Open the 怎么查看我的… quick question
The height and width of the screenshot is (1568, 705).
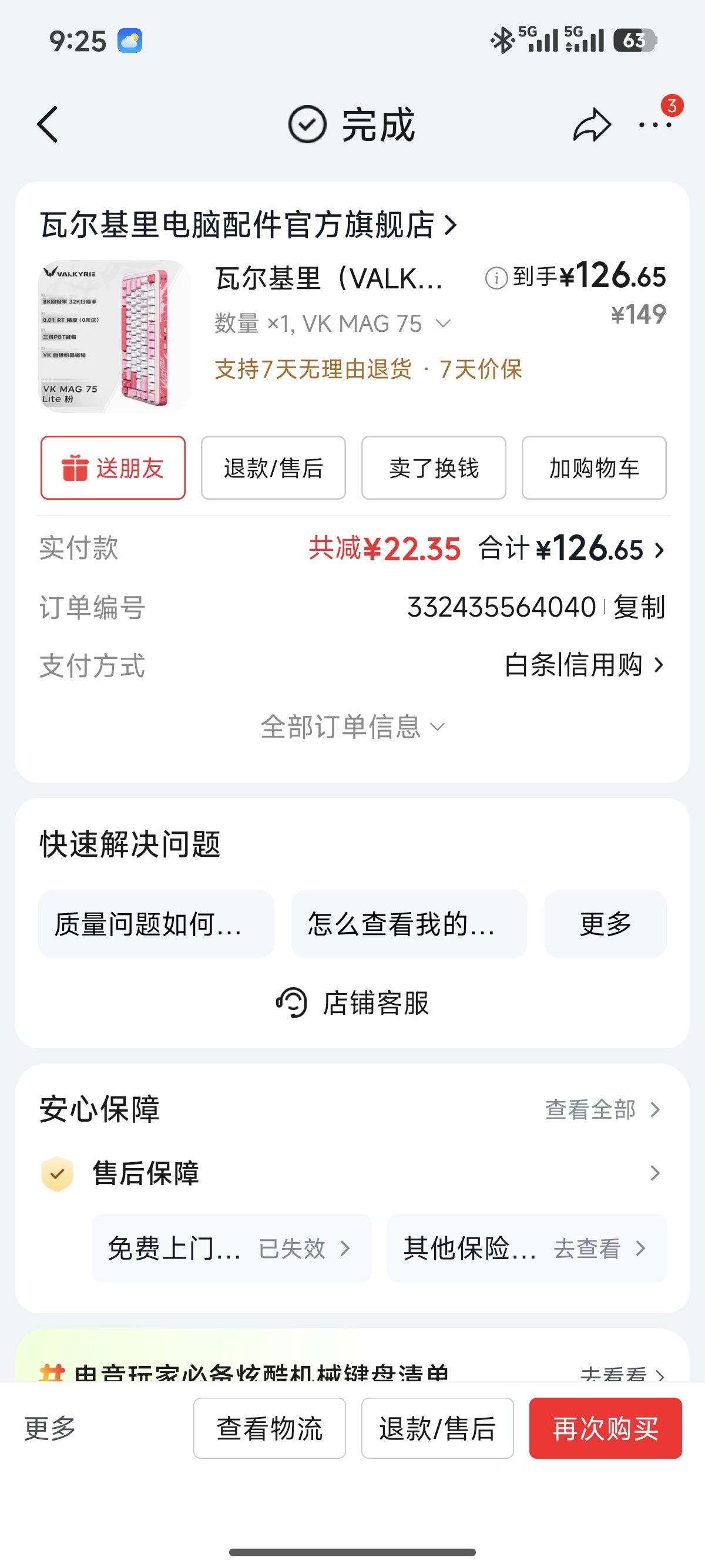pos(408,924)
